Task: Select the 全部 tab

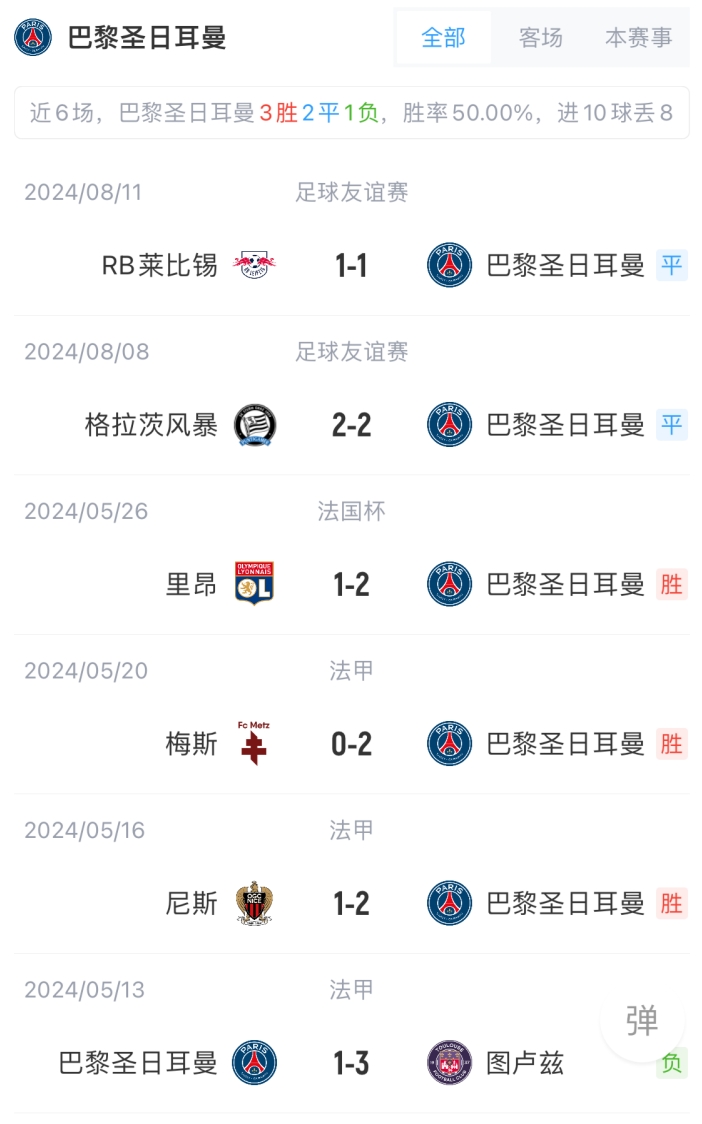Action: tap(443, 38)
